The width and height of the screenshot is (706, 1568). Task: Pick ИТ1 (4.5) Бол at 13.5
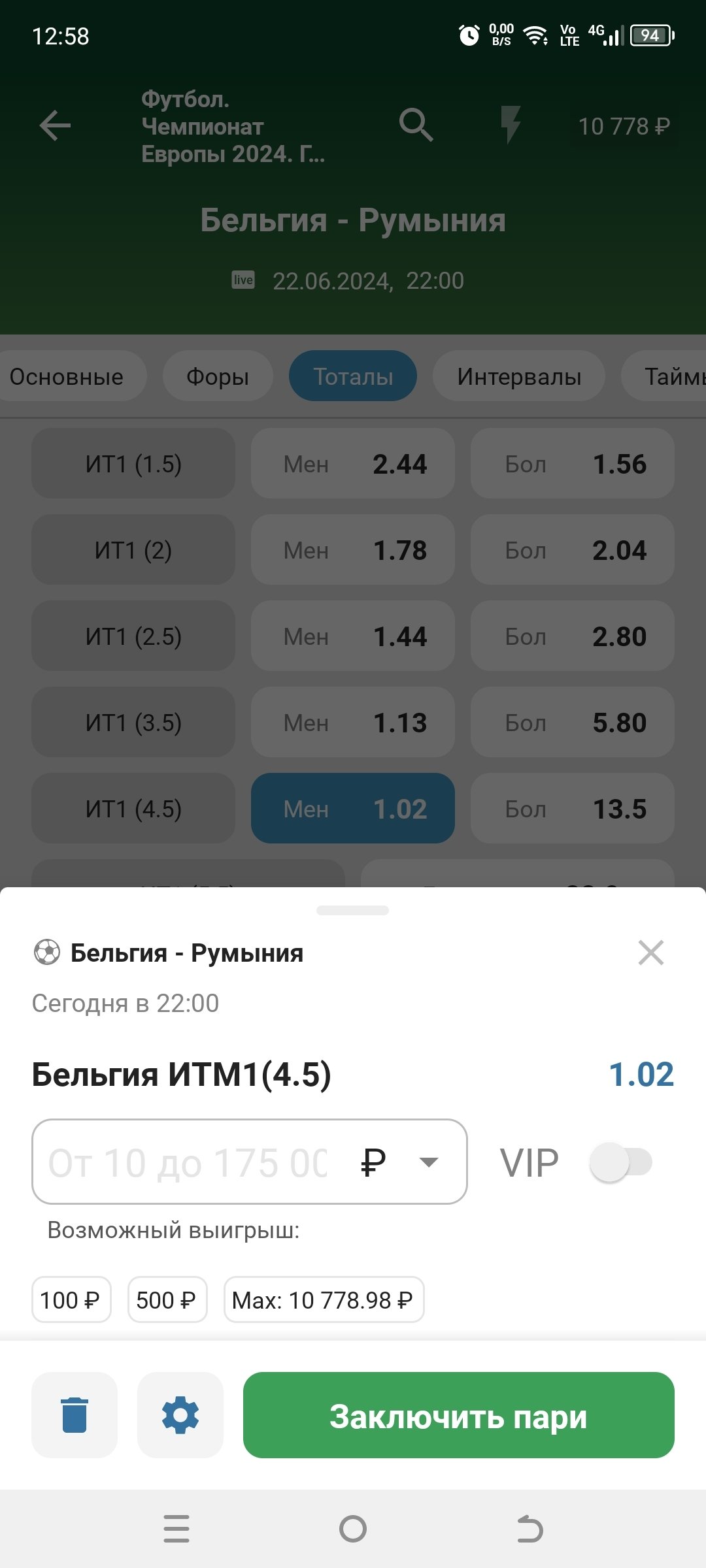[x=573, y=809]
